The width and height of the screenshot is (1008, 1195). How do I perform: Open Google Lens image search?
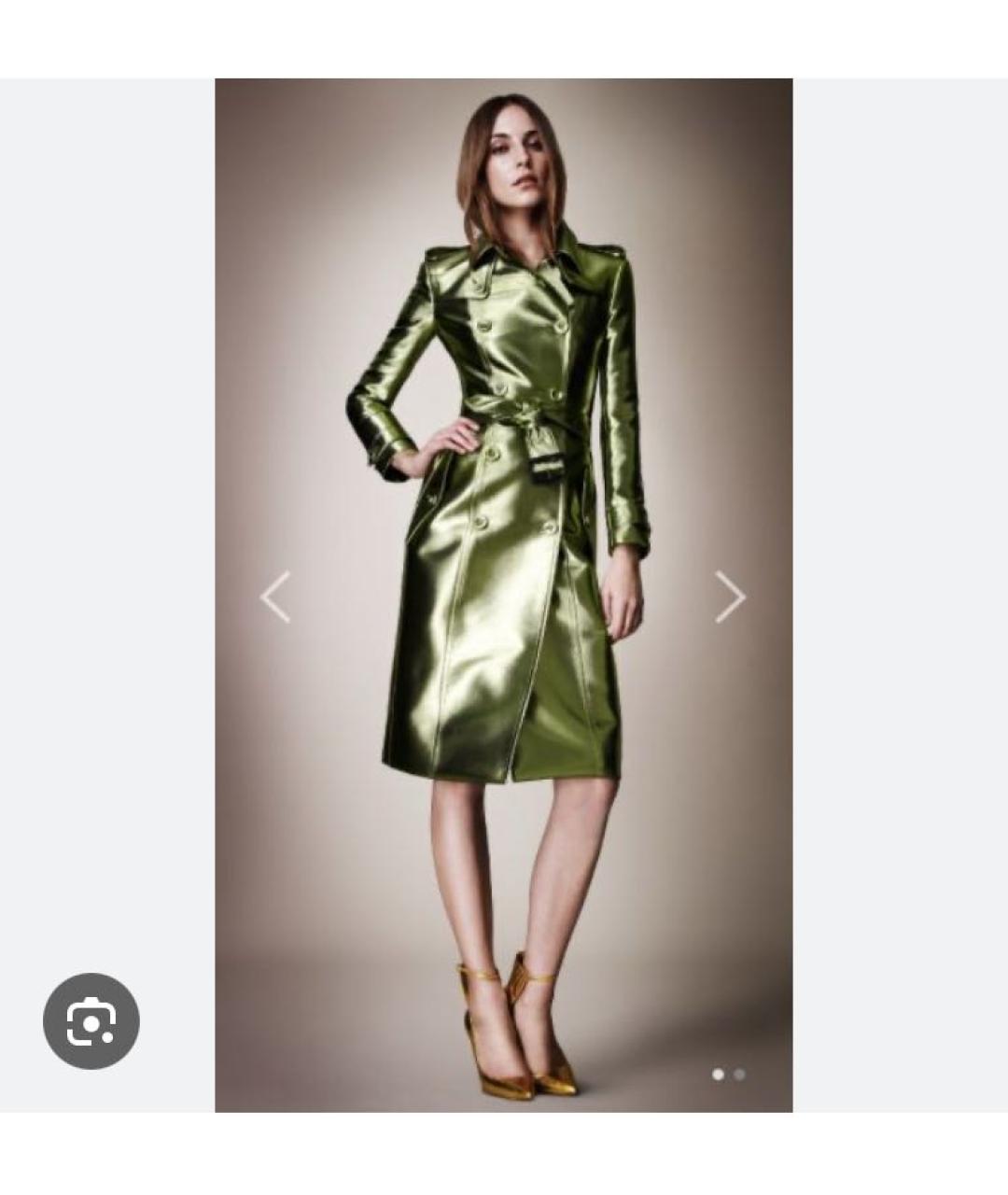pyautogui.click(x=91, y=1021)
